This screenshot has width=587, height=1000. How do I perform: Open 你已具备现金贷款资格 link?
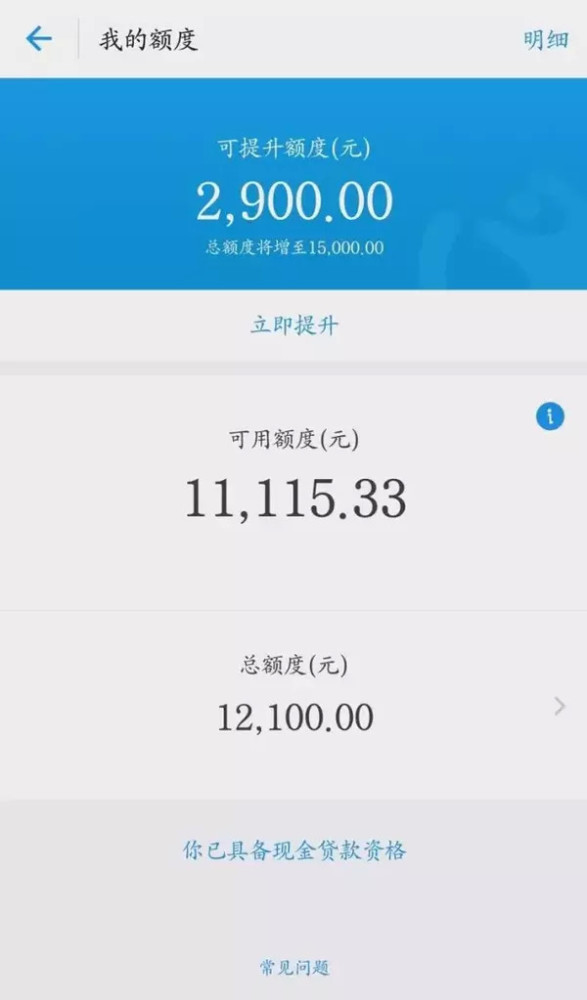point(294,850)
